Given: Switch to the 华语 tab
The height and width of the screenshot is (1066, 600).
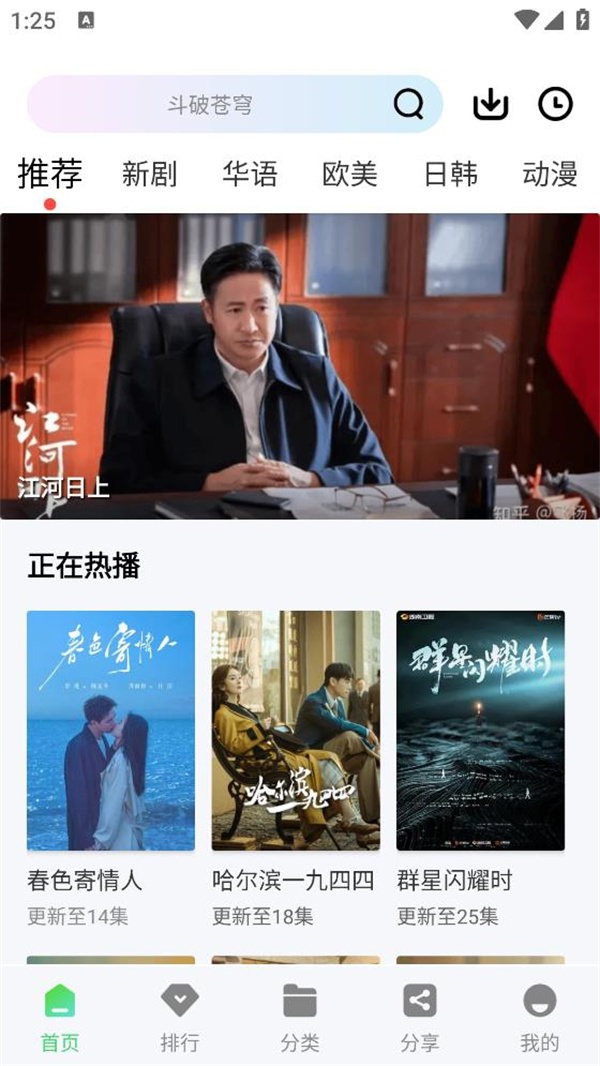Looking at the screenshot, I should point(249,175).
